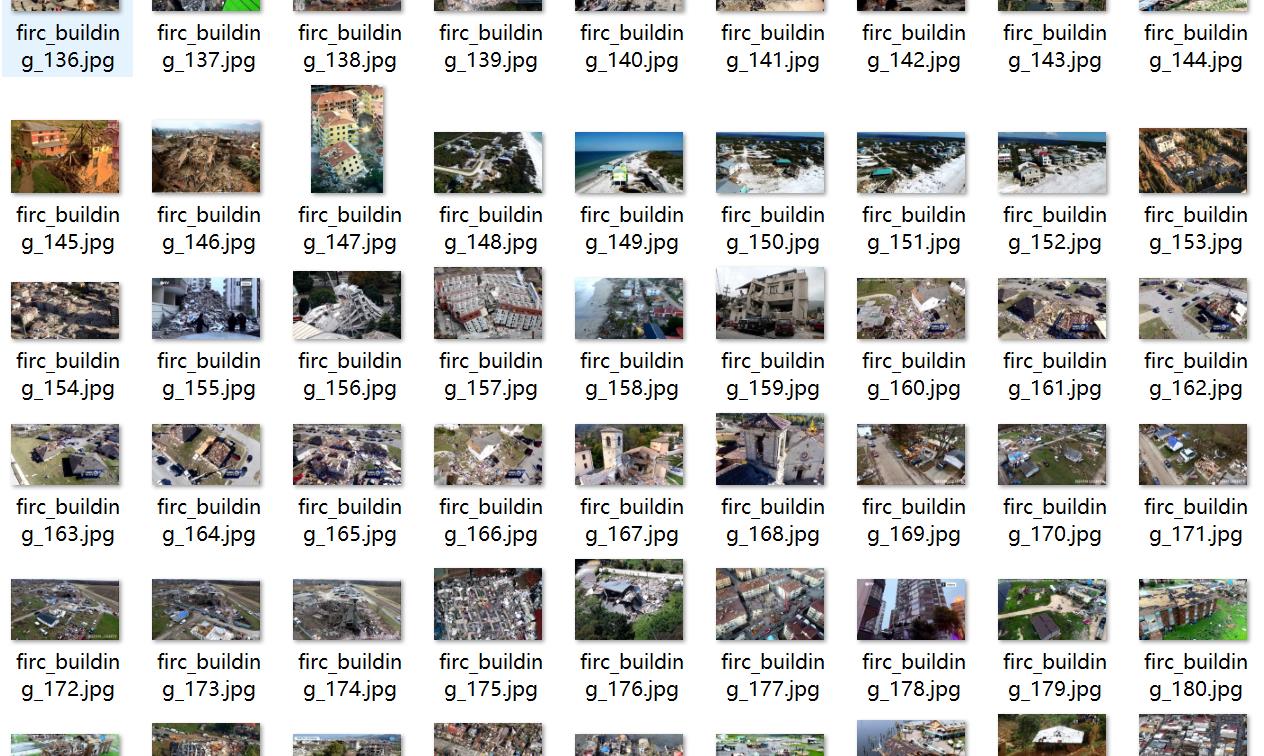Select firc_building_162.jpg image
This screenshot has height=756, width=1264.
[1193, 309]
